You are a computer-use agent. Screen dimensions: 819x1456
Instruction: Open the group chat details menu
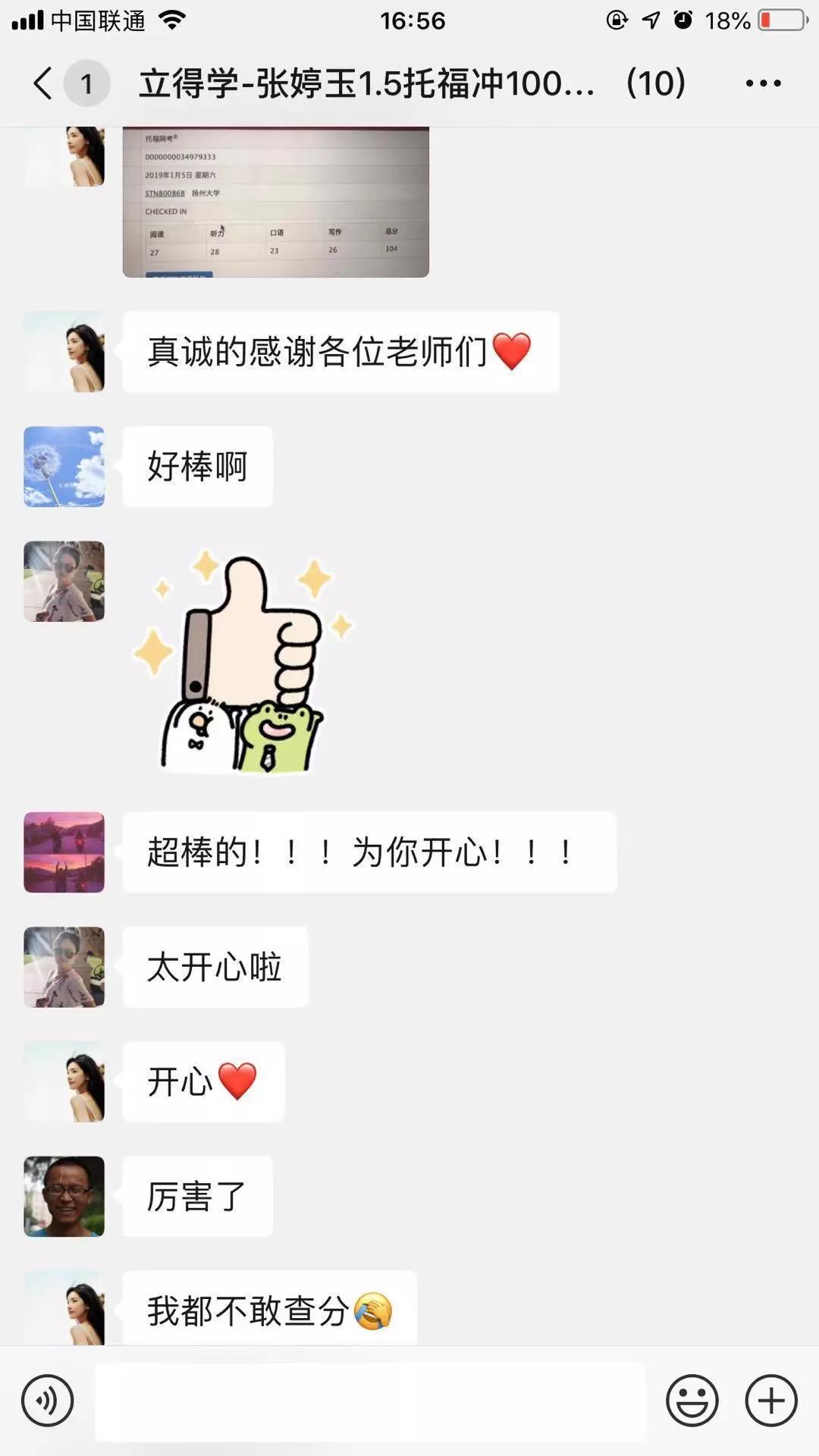pyautogui.click(x=762, y=83)
